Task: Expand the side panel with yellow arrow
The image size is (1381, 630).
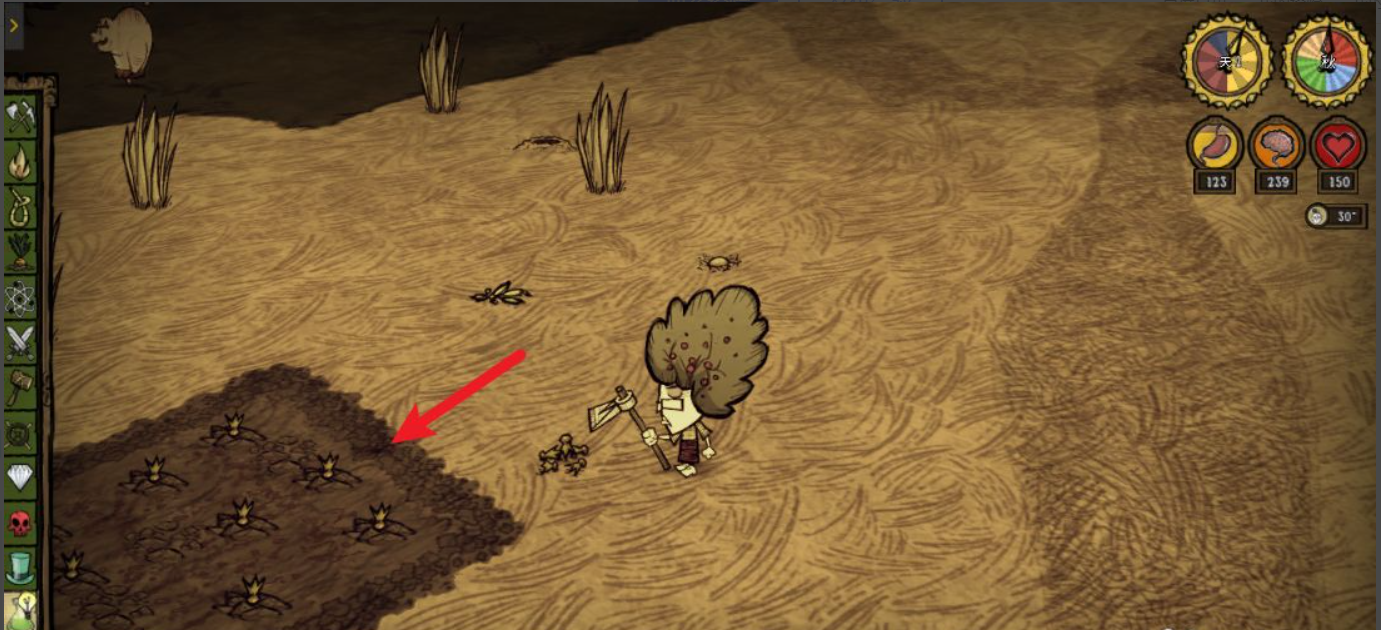Action: point(13,25)
